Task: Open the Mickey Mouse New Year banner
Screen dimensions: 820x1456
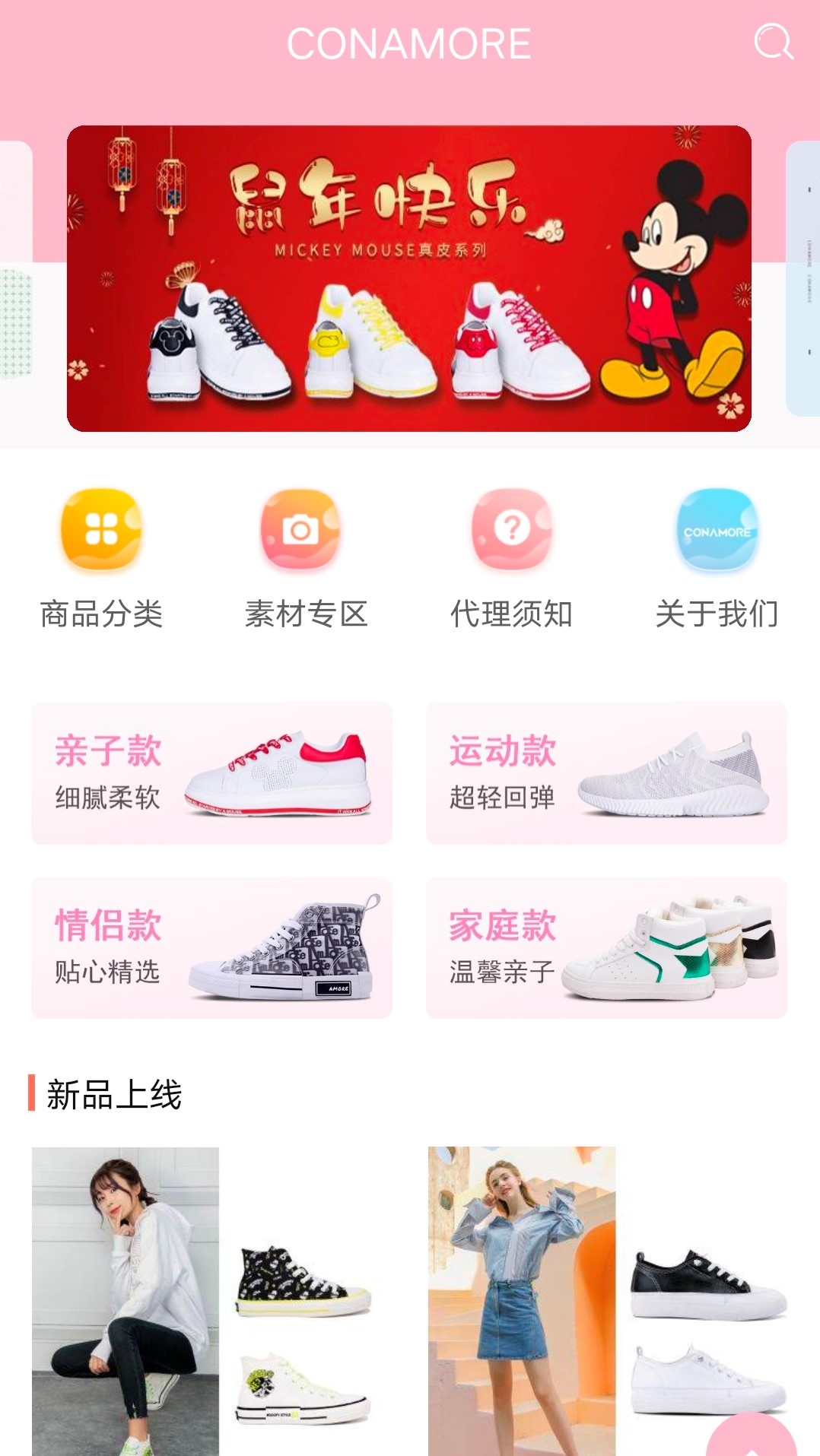Action: click(409, 278)
